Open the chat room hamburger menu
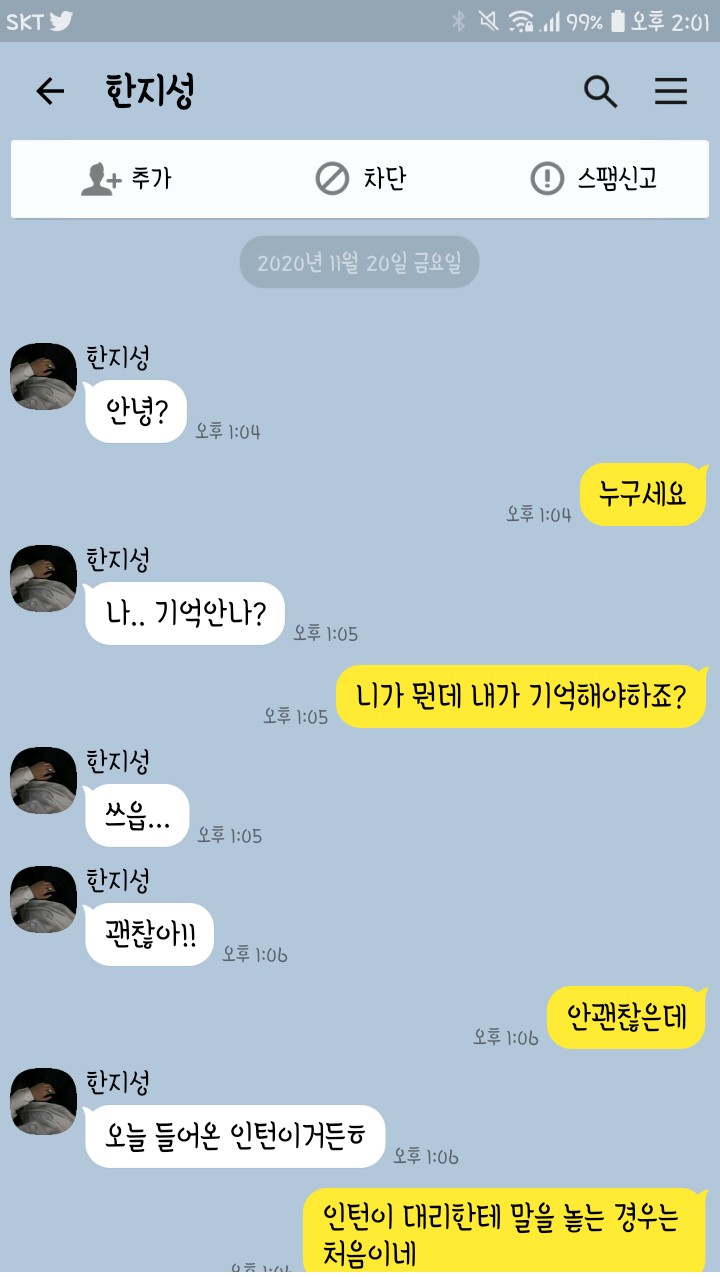 coord(671,92)
